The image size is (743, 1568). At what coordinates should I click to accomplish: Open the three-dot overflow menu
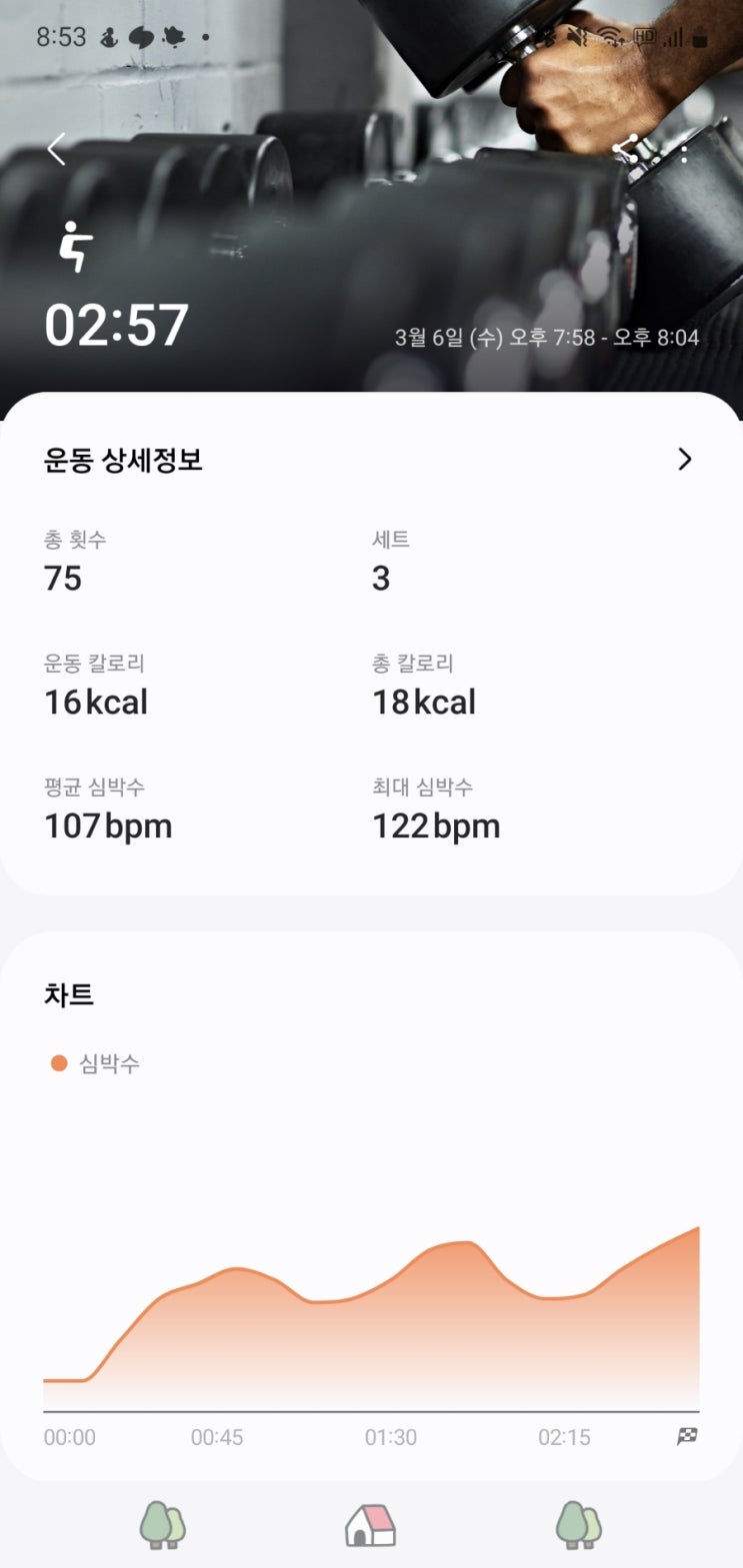point(685,152)
